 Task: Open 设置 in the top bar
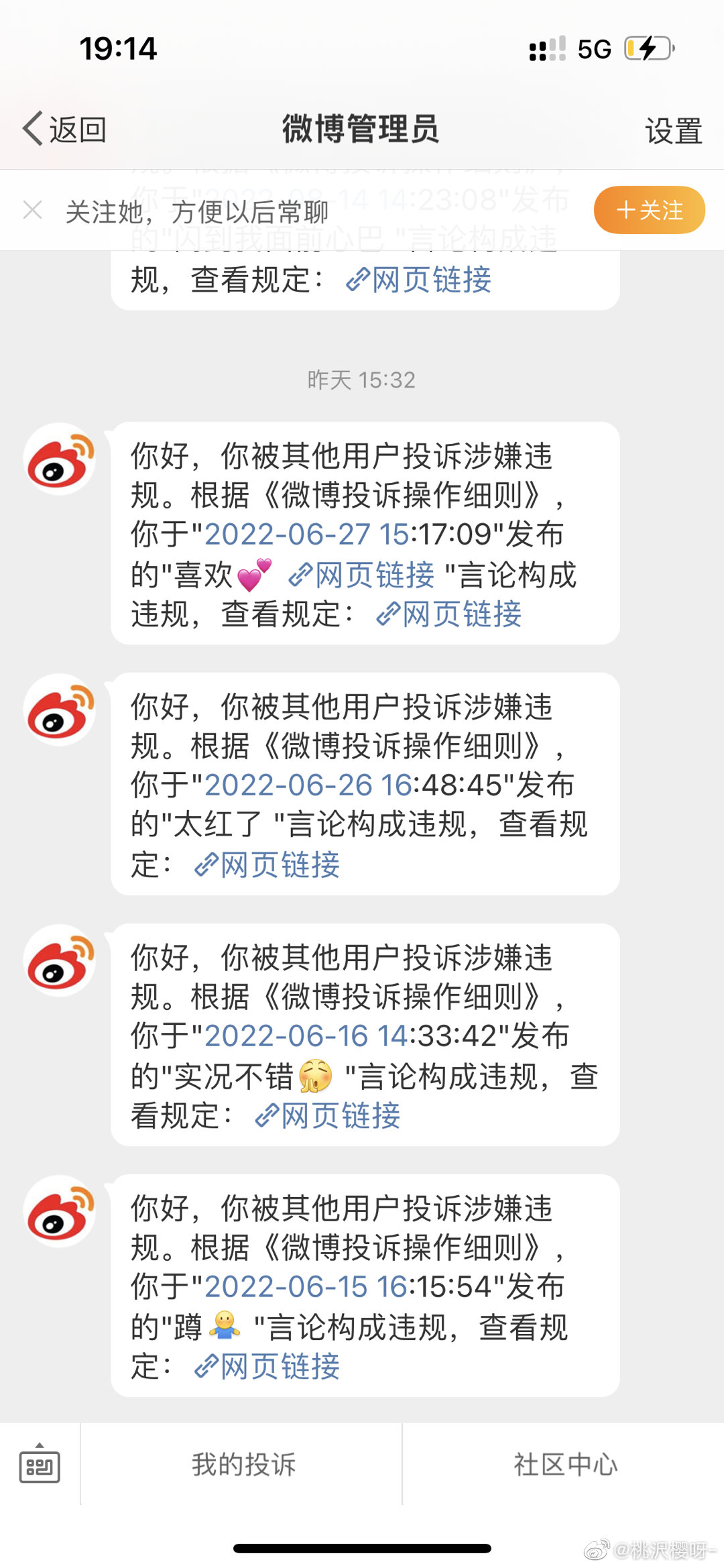pos(673,130)
